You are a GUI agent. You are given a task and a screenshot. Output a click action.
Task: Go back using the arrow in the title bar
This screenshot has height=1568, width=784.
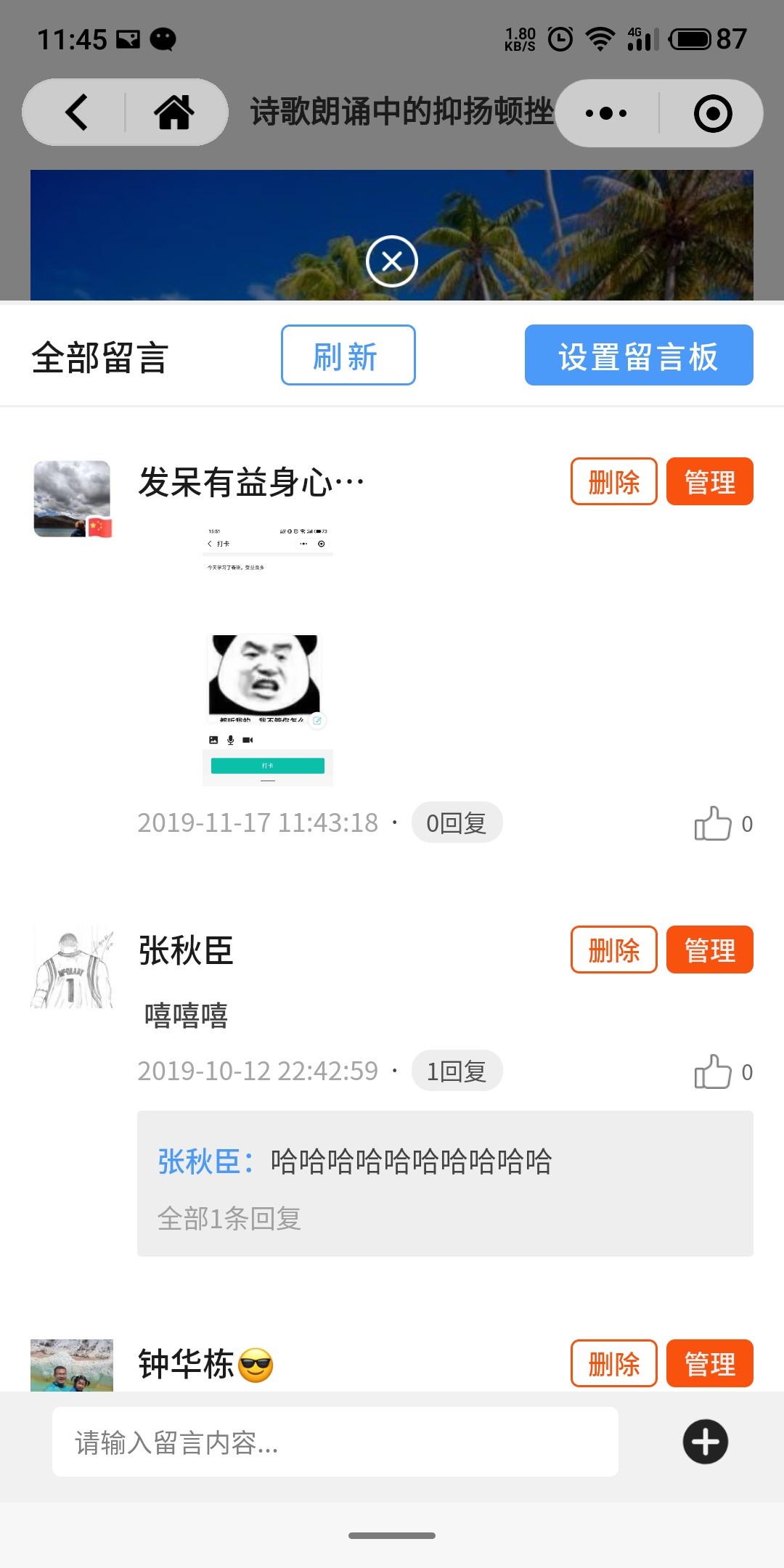pos(76,113)
